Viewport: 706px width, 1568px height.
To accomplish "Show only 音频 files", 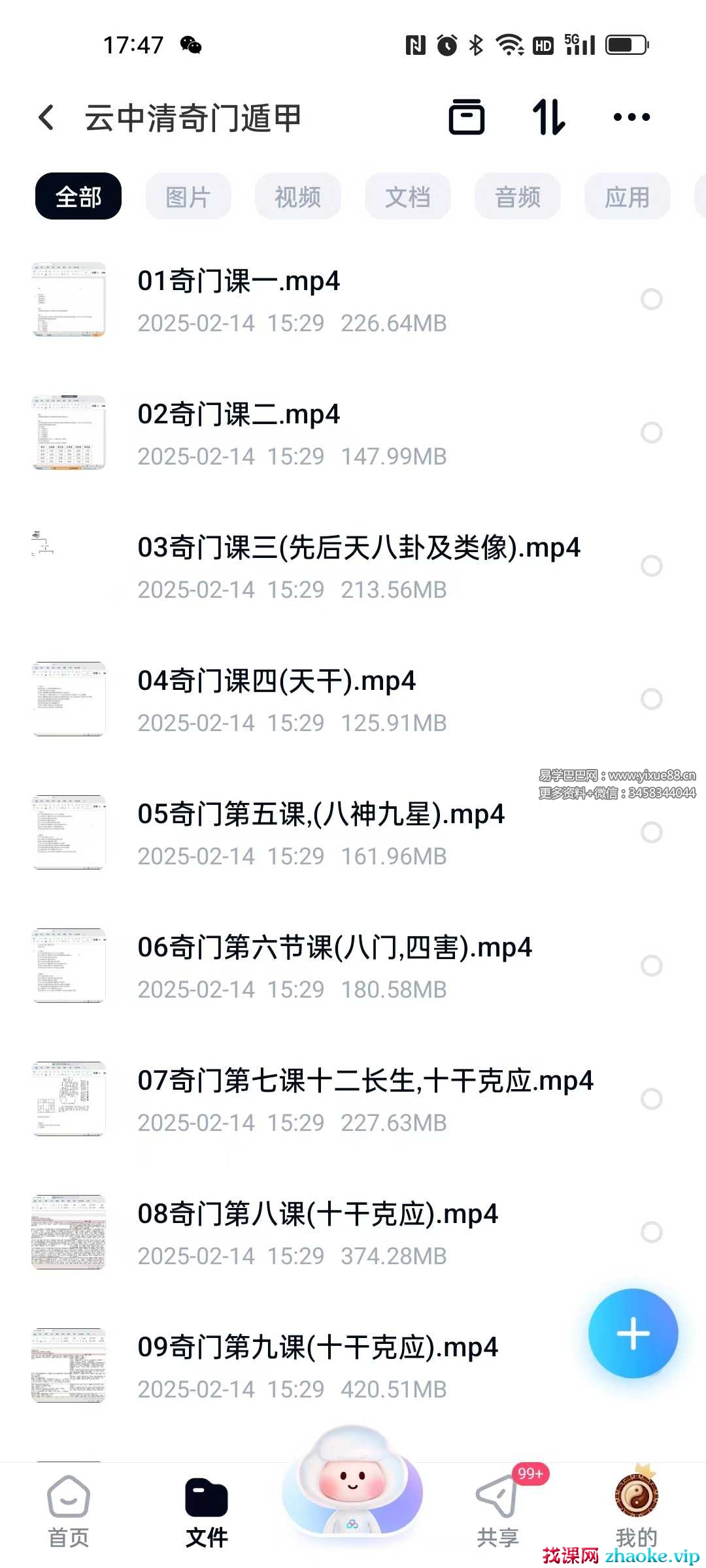I will coord(517,197).
